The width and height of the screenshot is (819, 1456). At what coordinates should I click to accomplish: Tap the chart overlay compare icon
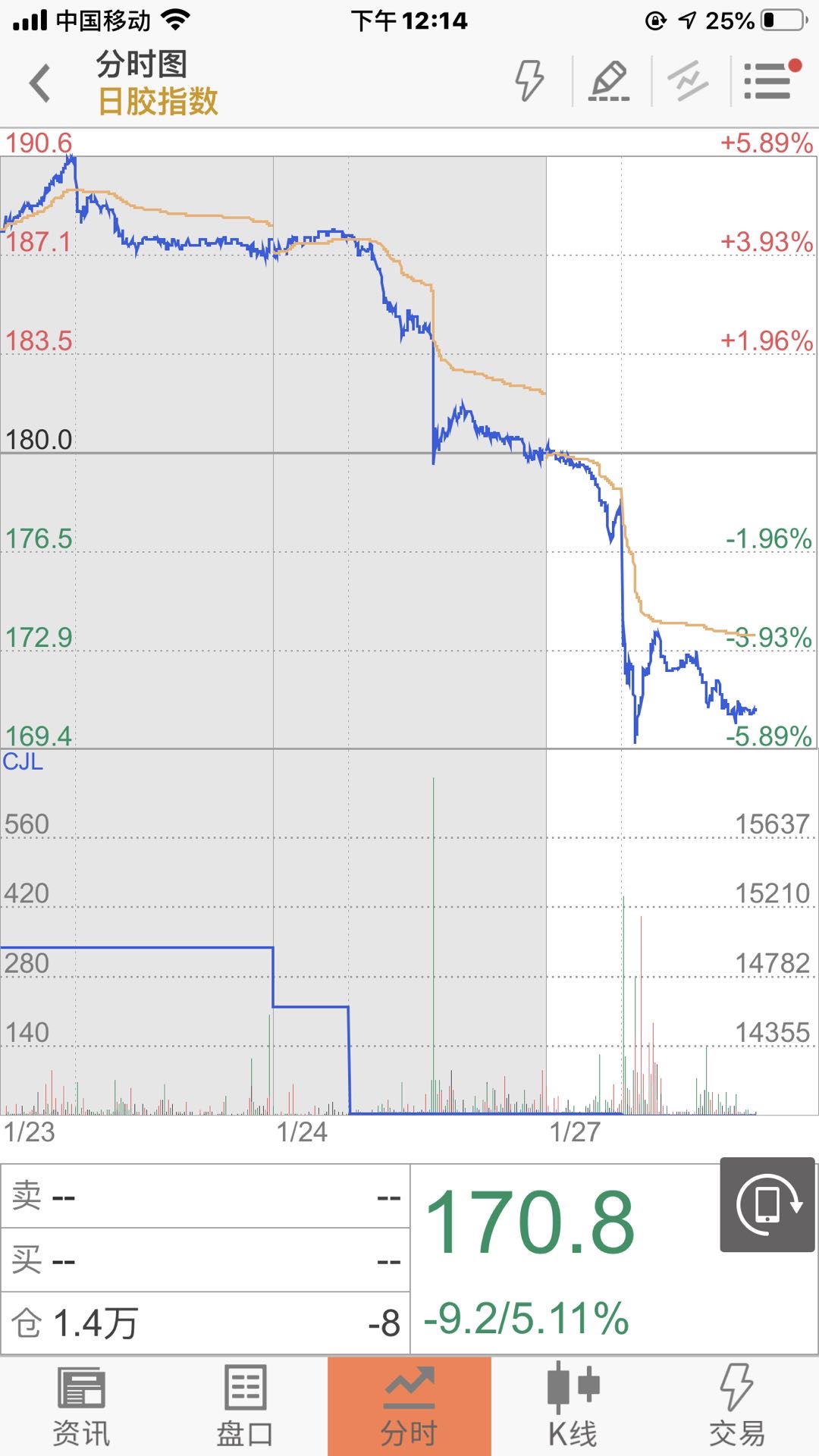click(x=688, y=80)
